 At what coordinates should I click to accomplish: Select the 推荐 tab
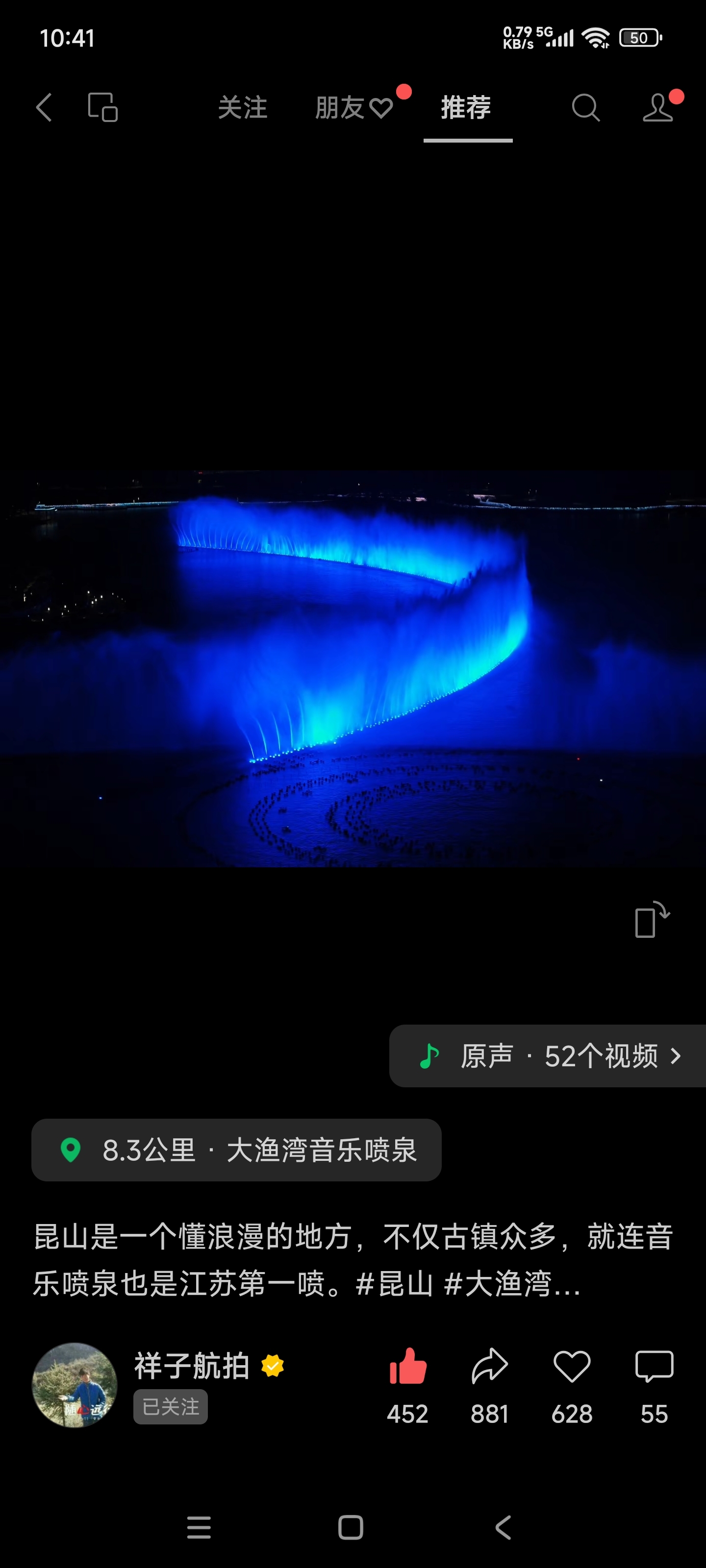point(466,108)
